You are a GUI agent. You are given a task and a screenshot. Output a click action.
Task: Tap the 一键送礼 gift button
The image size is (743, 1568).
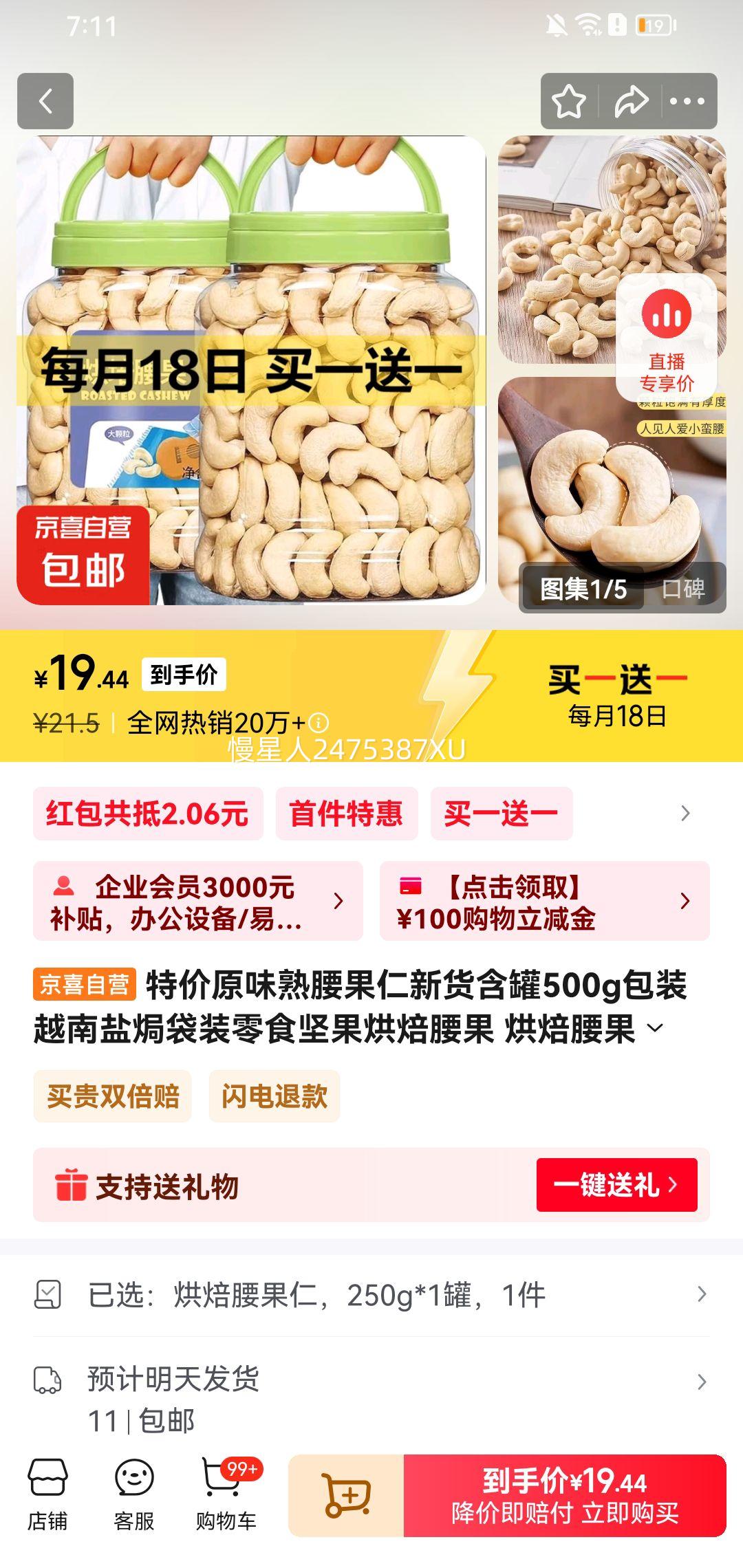click(616, 1185)
